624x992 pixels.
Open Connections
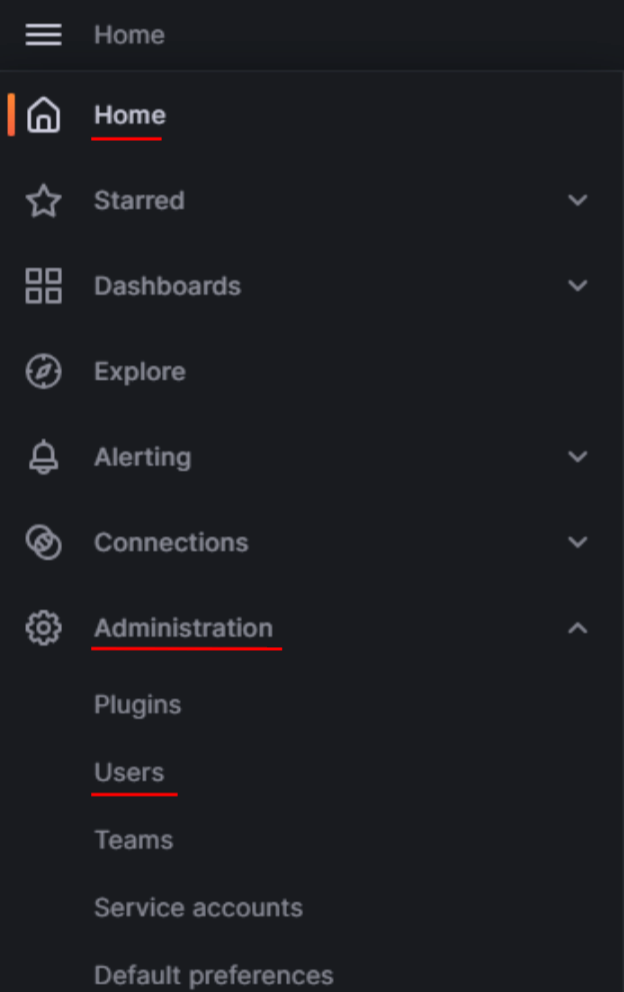coord(171,543)
